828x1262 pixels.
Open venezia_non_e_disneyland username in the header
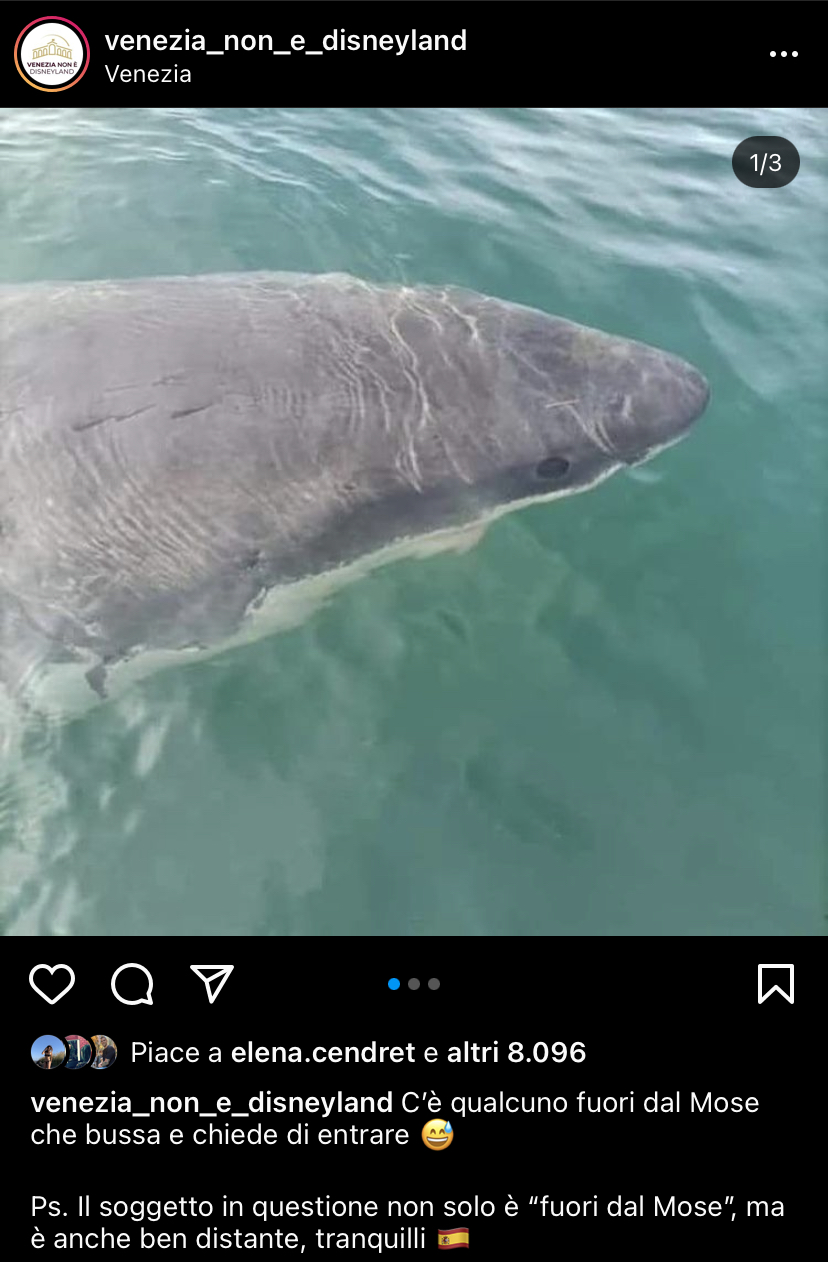pos(285,40)
